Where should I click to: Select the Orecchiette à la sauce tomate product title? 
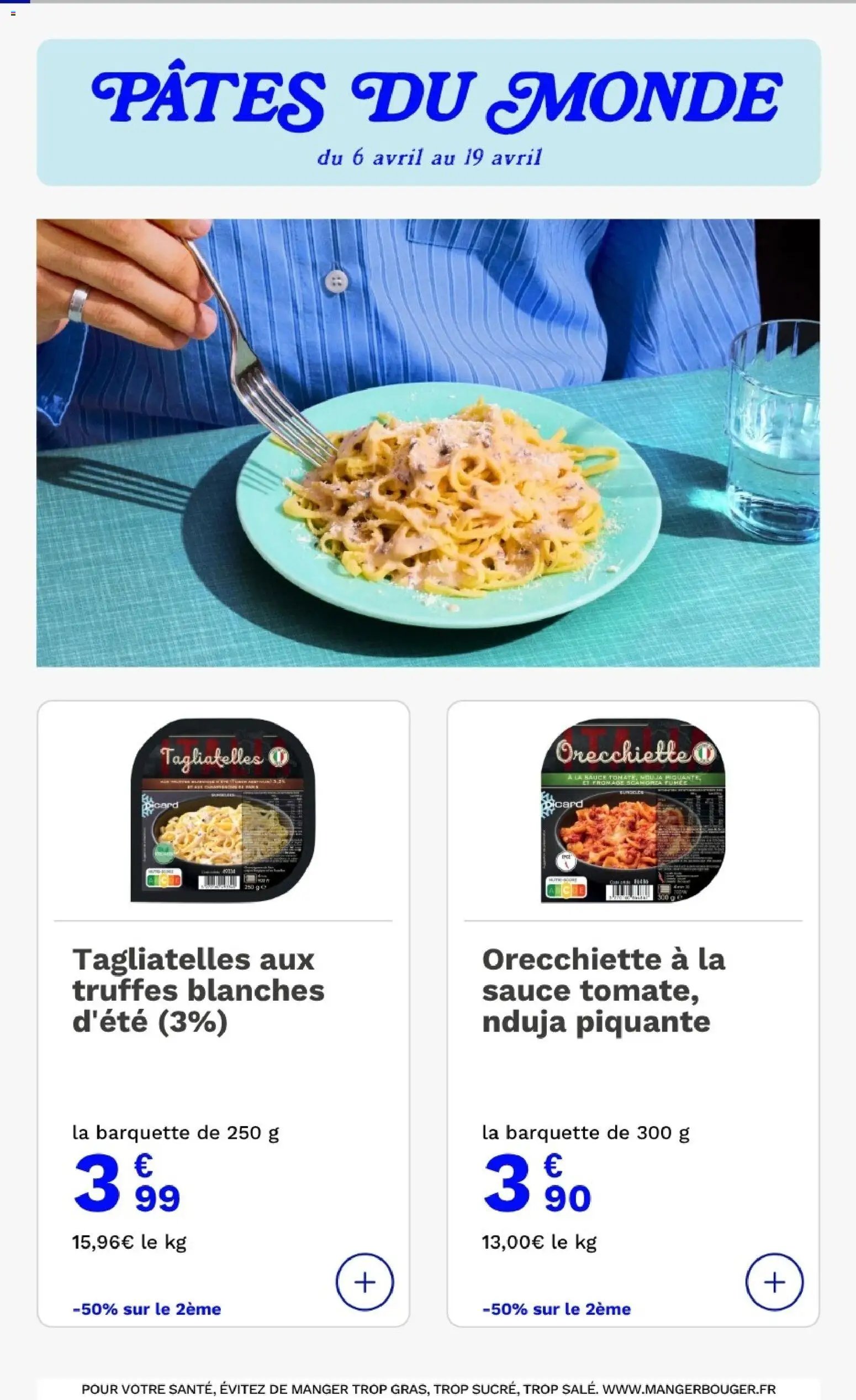(596, 989)
